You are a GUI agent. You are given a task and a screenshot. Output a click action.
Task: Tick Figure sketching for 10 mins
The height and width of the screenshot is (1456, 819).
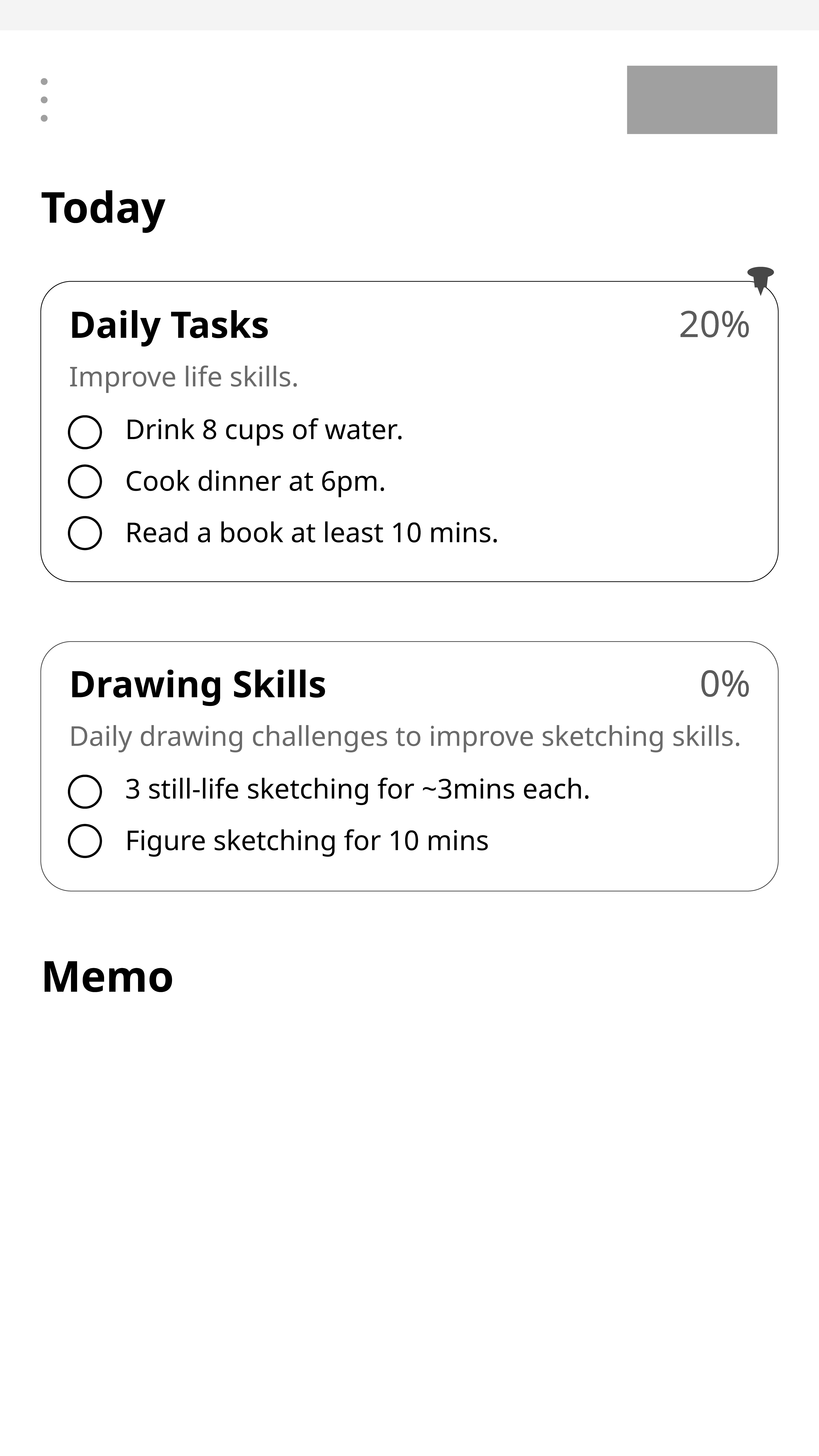tap(85, 841)
